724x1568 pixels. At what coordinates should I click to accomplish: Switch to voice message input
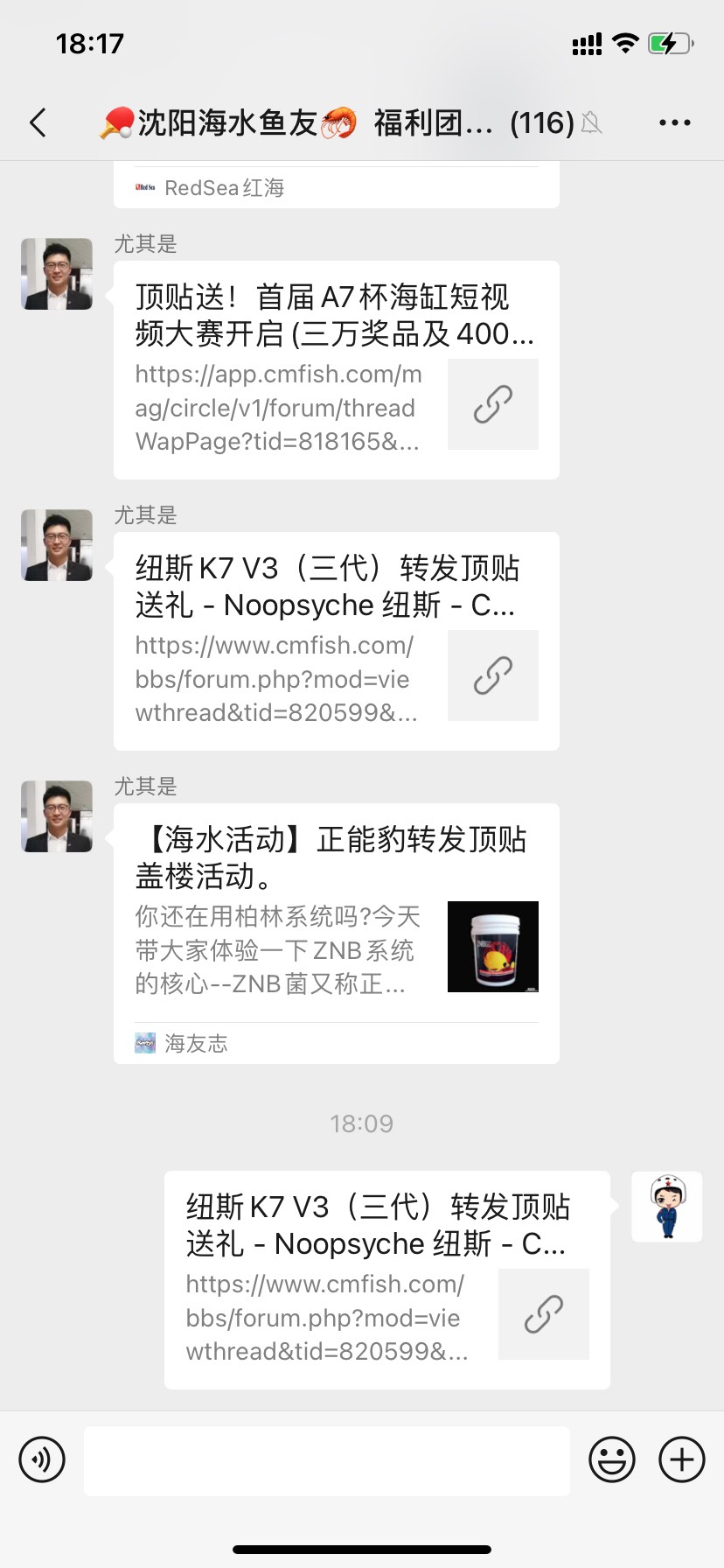42,1459
